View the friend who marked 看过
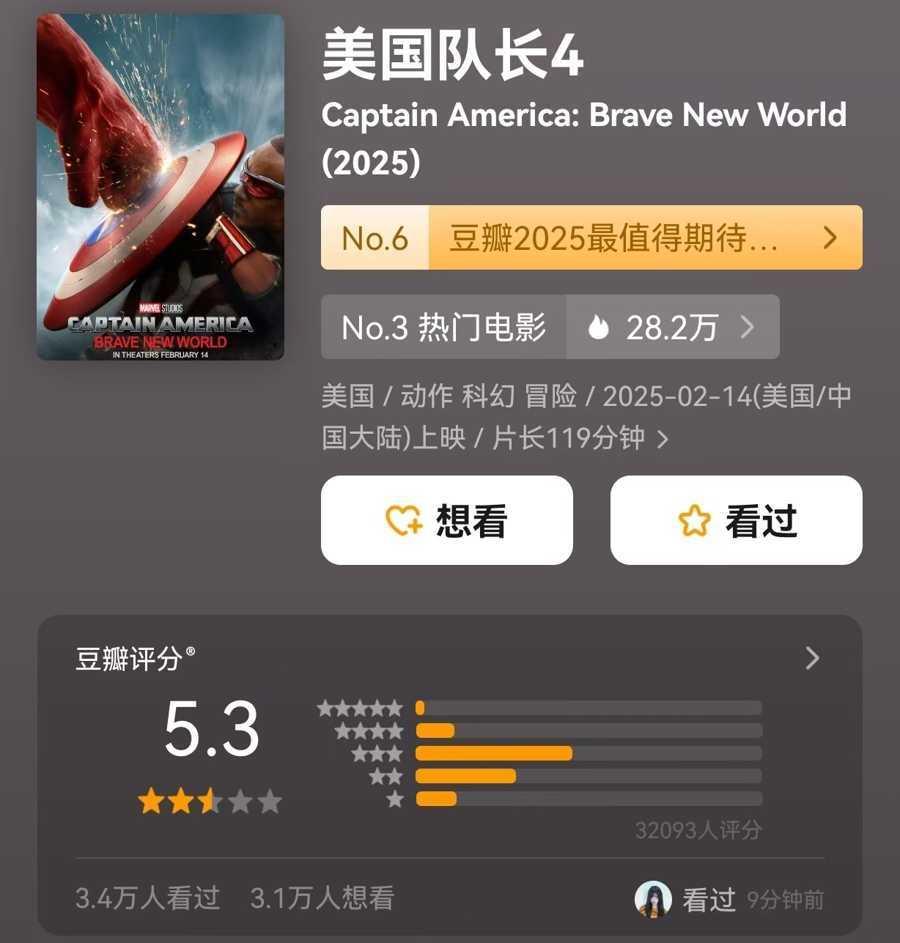900x943 pixels. point(654,899)
